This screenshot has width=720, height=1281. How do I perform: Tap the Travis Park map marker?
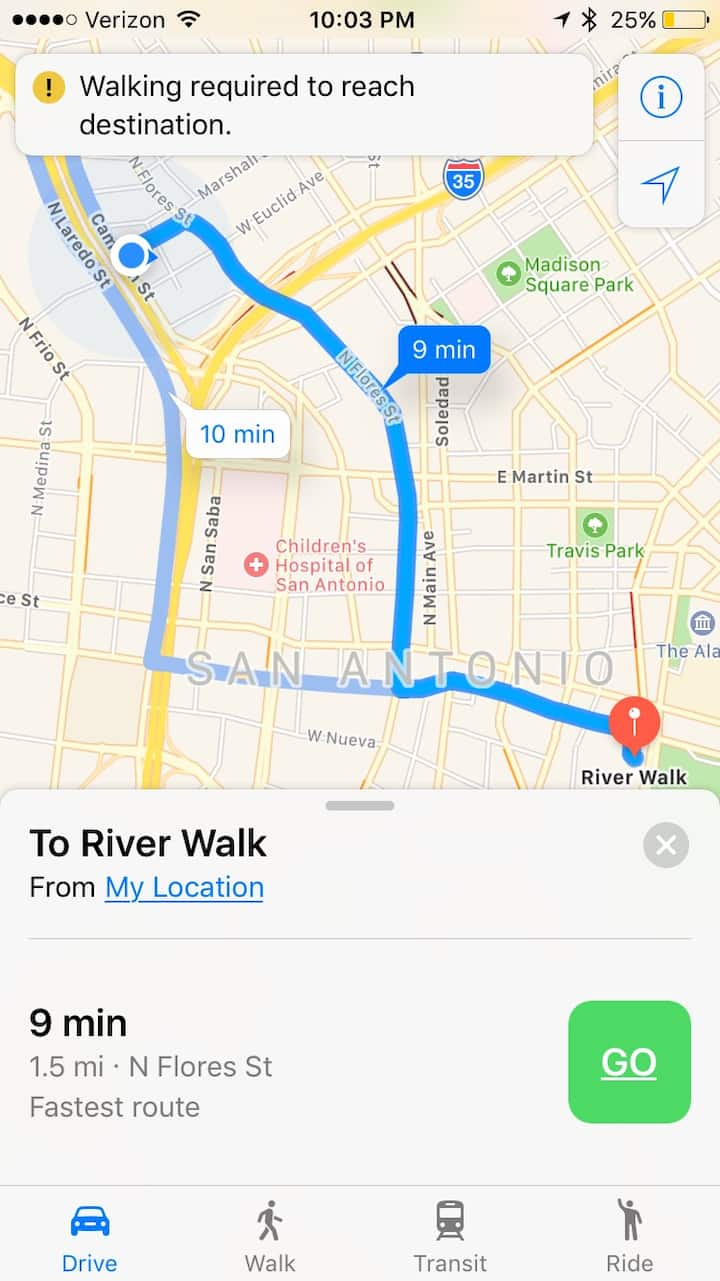[595, 523]
